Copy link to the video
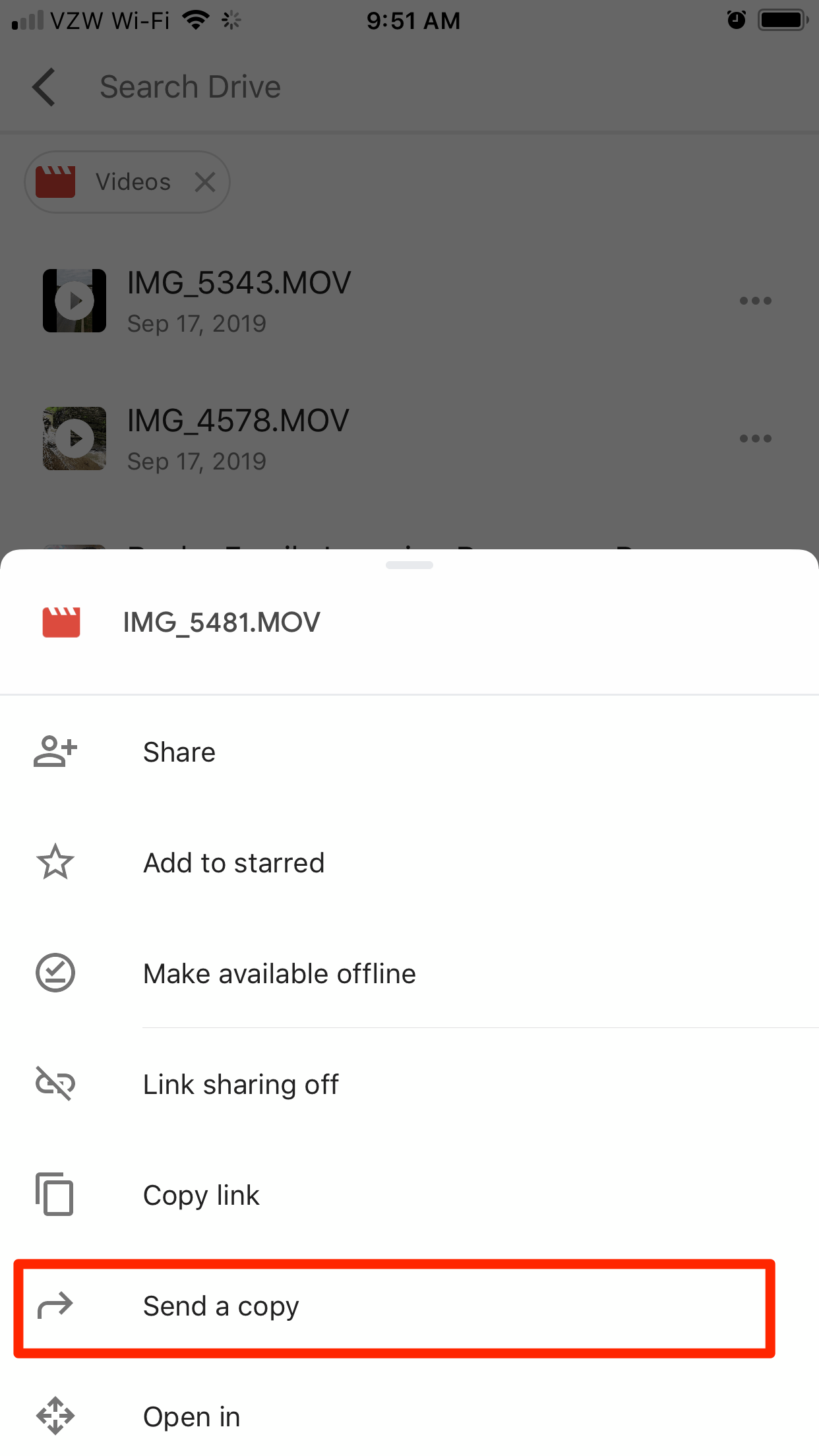 pos(201,1196)
